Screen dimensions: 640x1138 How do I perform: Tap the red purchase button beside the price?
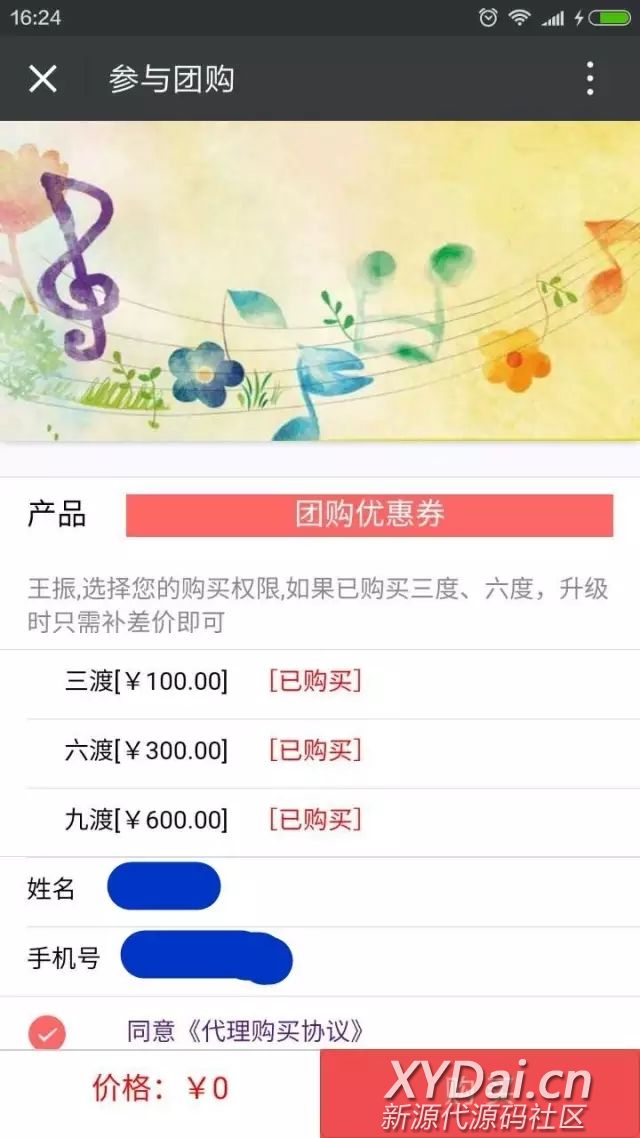pyautogui.click(x=480, y=1090)
